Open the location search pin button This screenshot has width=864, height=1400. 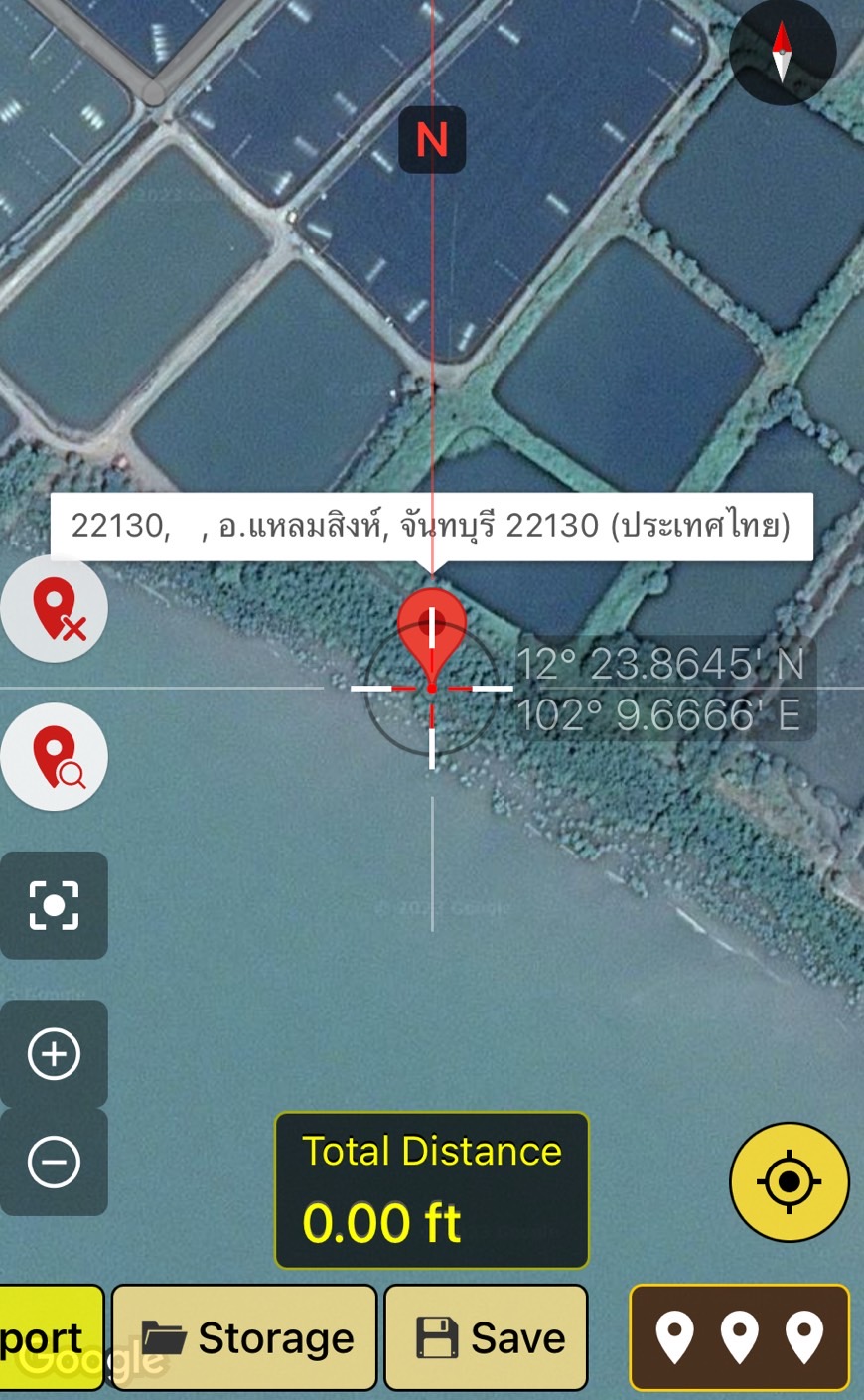click(x=54, y=756)
